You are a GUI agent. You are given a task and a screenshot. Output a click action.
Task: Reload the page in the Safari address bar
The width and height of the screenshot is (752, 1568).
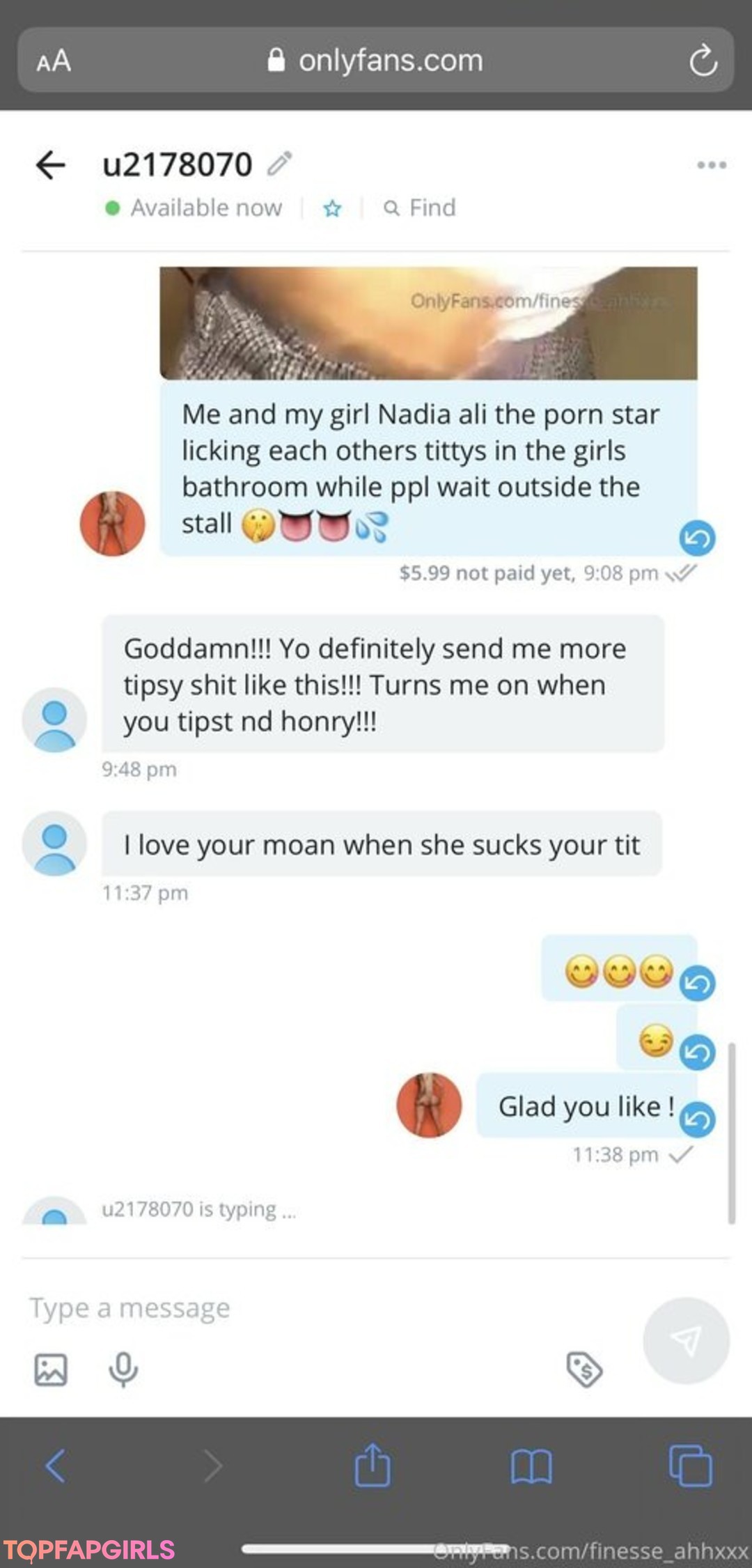click(x=703, y=61)
